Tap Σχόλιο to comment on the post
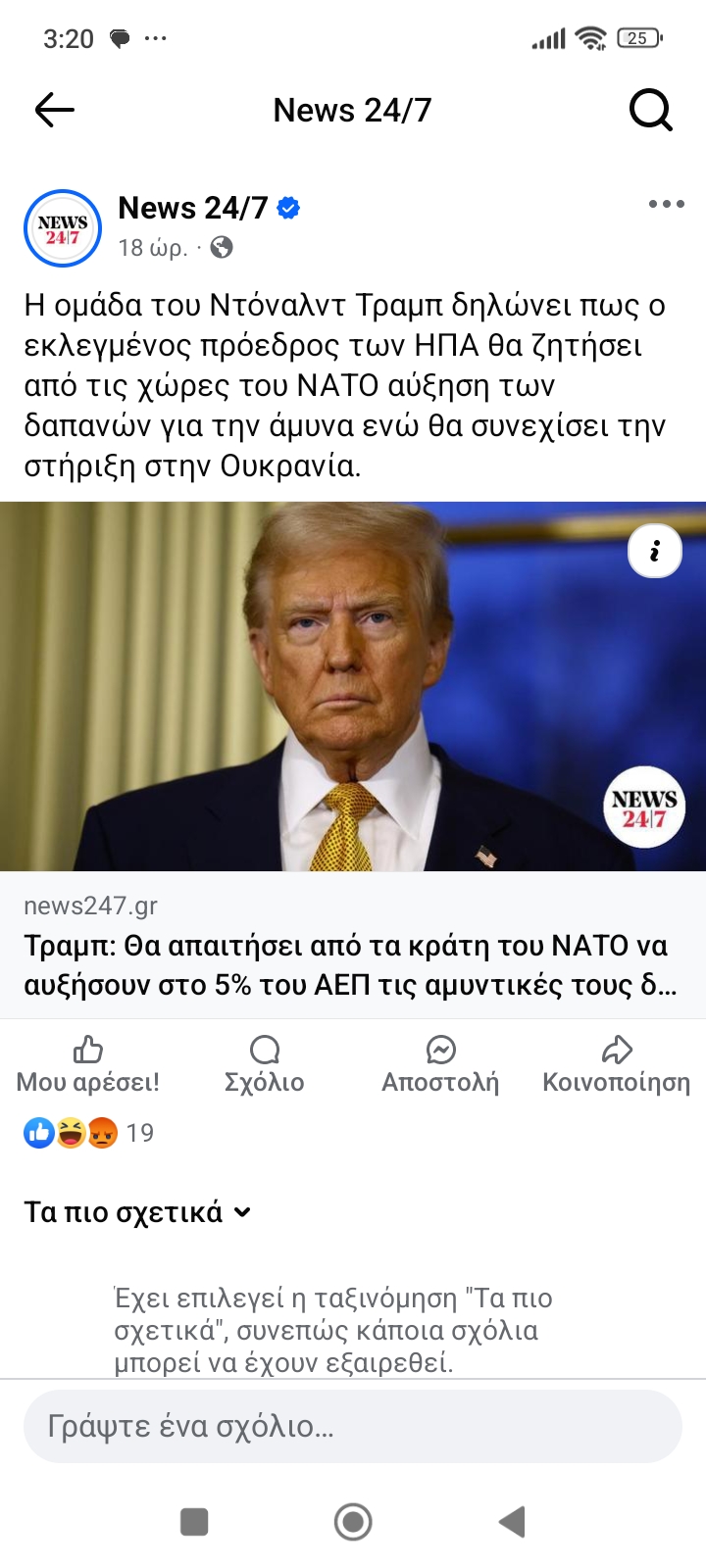Image resolution: width=706 pixels, height=1568 pixels. coord(265,1065)
